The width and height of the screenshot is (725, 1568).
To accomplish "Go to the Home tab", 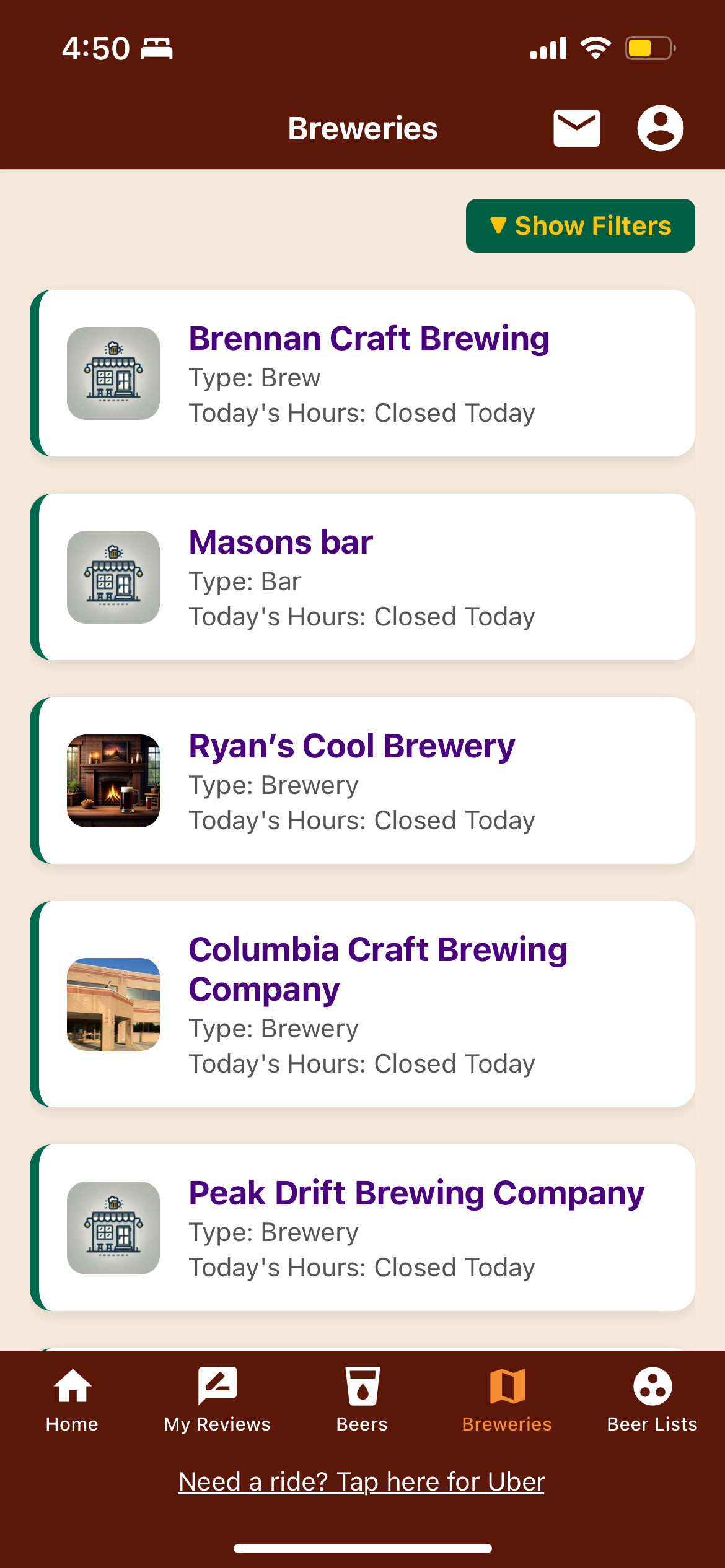I will coord(72,1400).
